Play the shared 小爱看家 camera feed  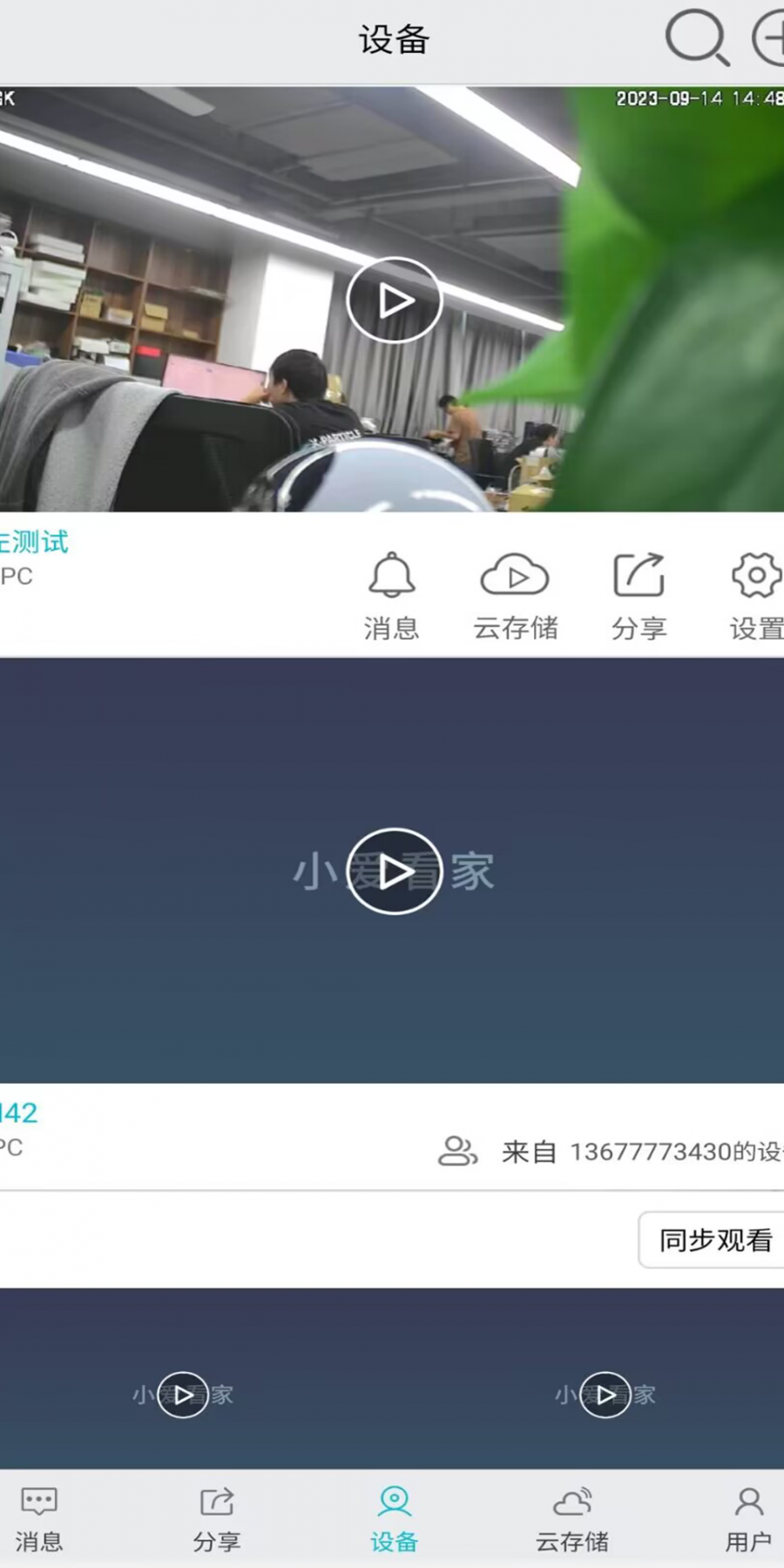coord(395,870)
